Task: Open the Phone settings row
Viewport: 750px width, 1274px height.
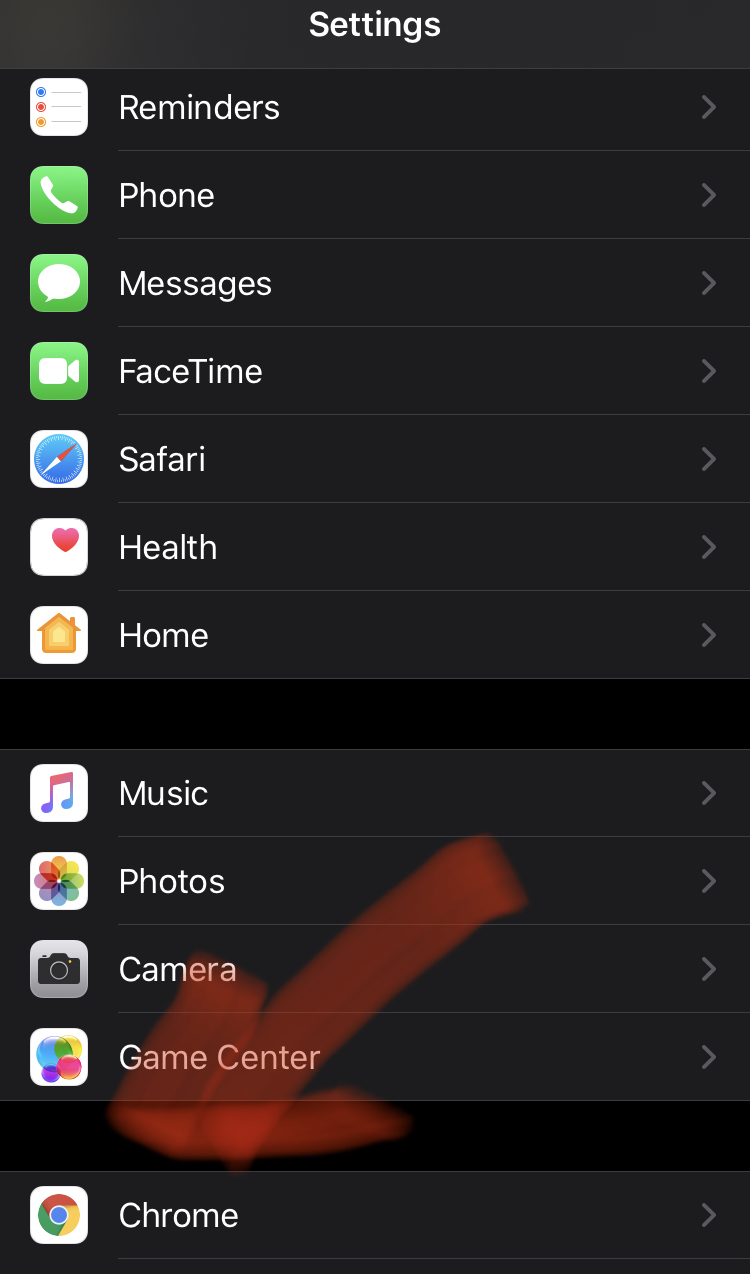Action: (375, 195)
